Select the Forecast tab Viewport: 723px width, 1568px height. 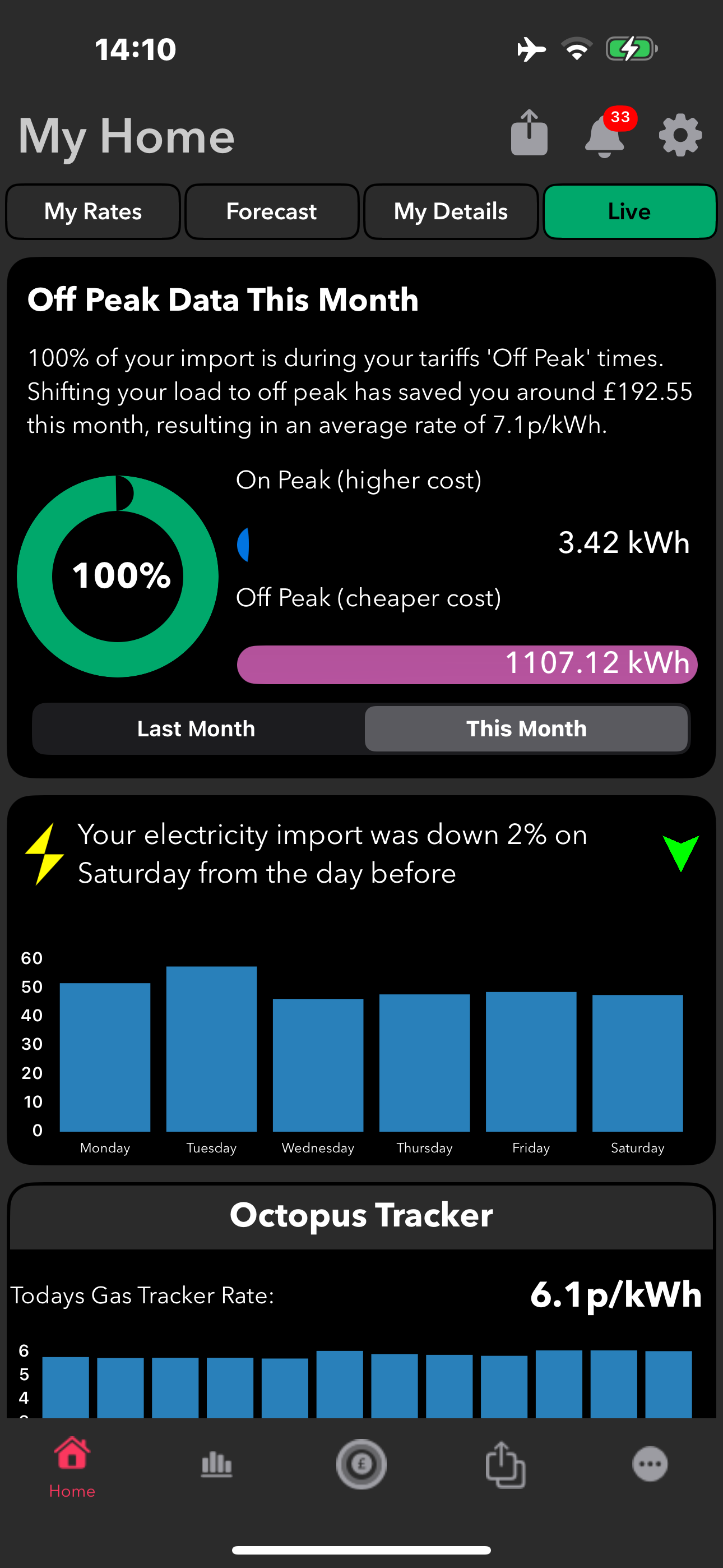[x=271, y=212]
